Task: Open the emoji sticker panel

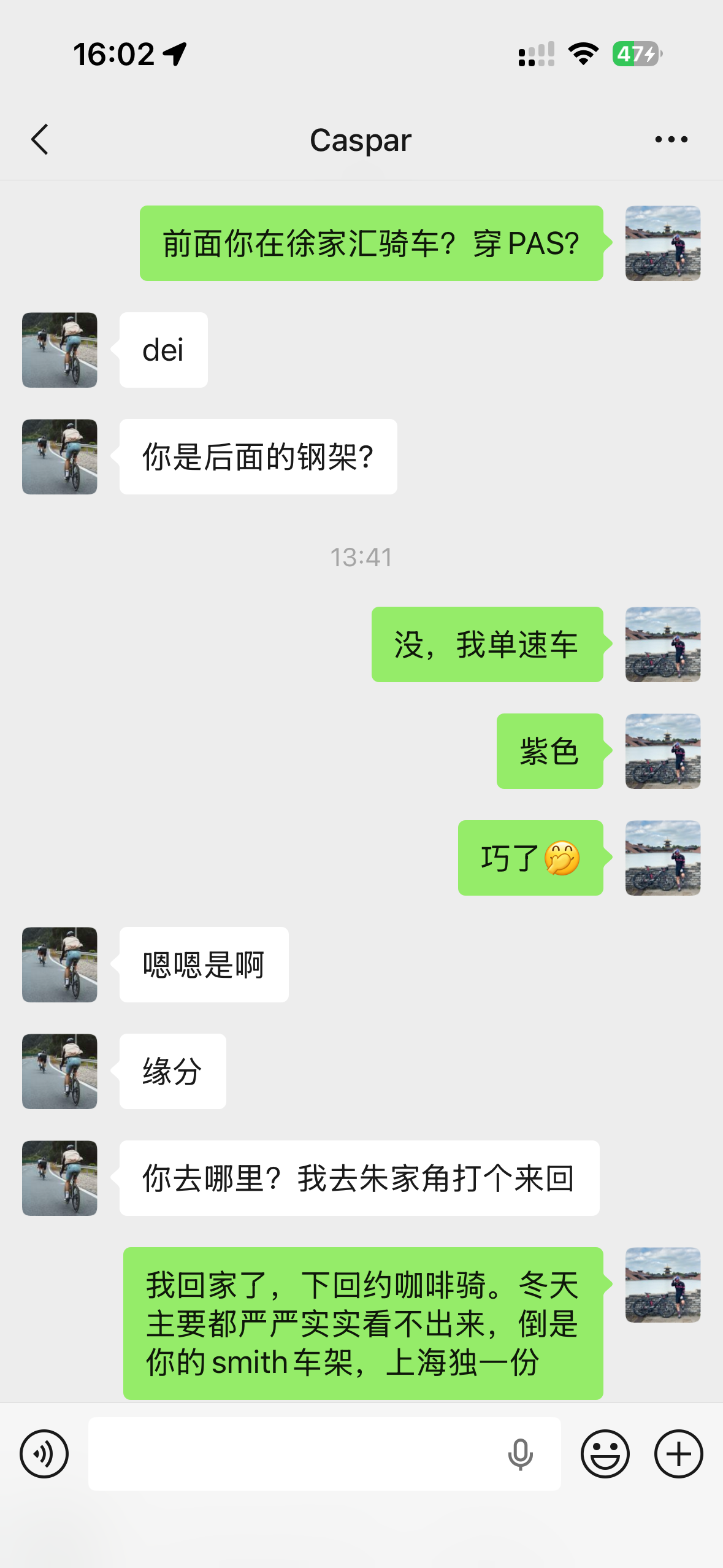Action: pos(605,1454)
